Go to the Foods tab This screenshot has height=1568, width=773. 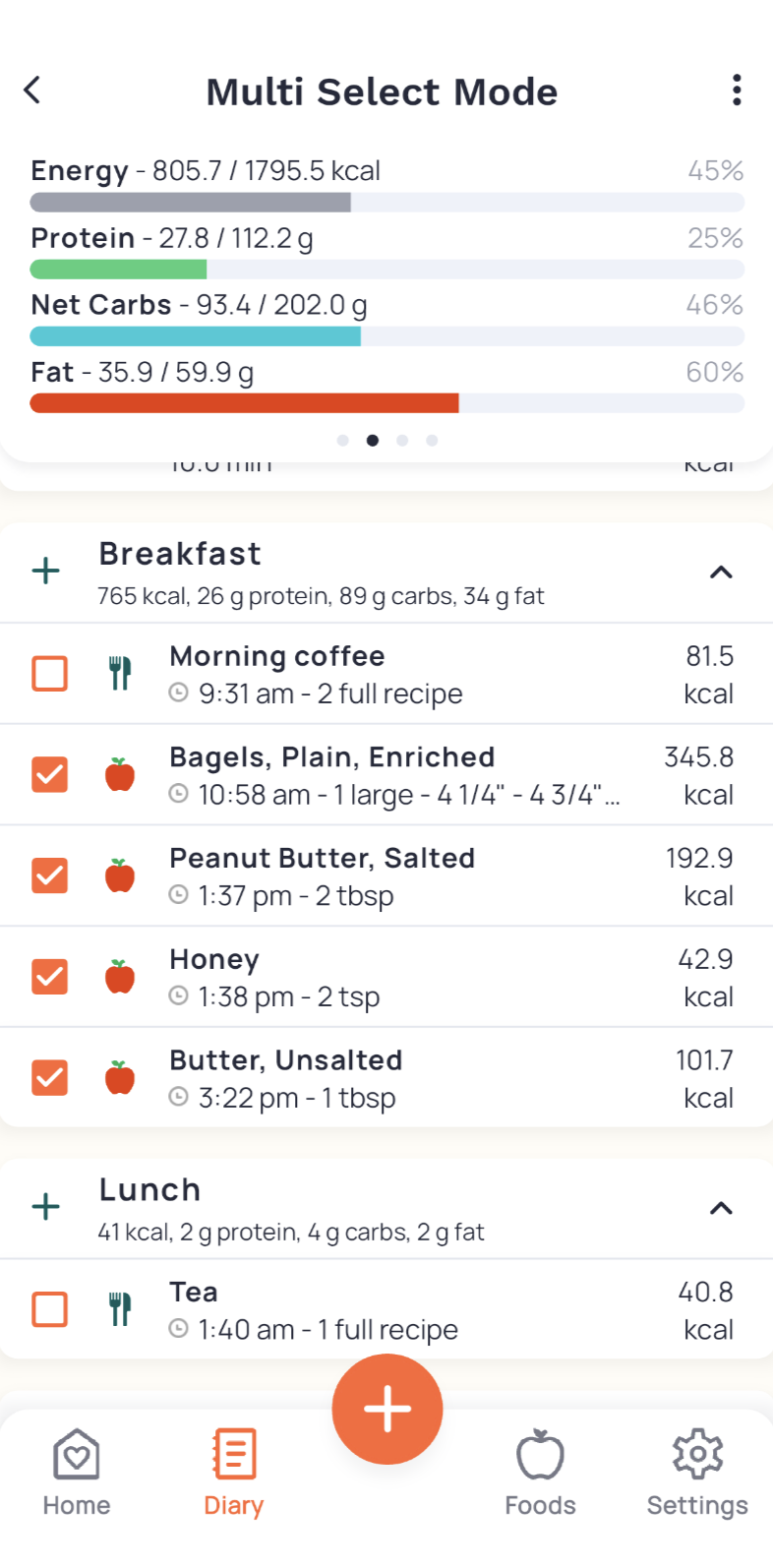540,1473
